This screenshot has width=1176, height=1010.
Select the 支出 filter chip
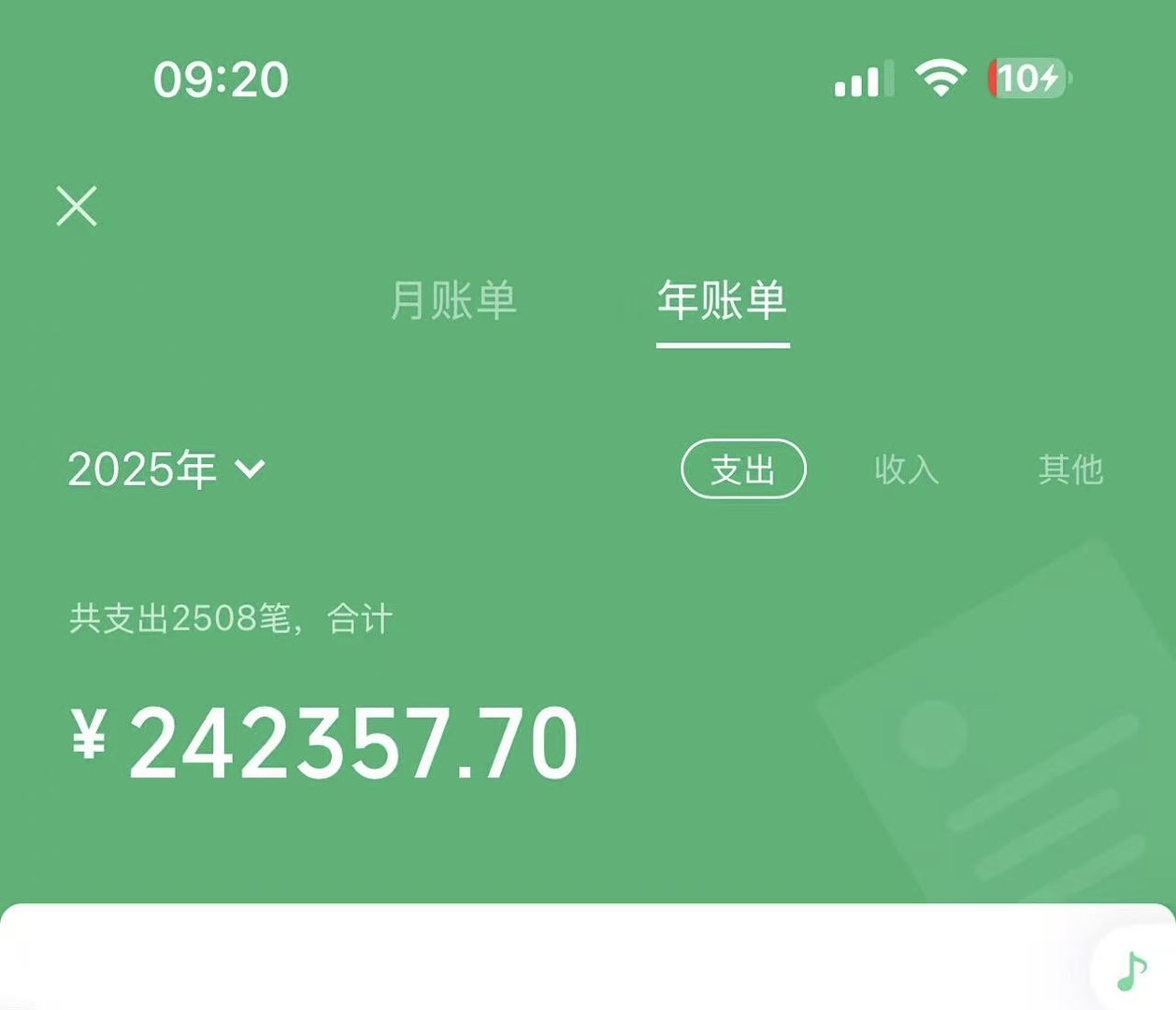(743, 469)
